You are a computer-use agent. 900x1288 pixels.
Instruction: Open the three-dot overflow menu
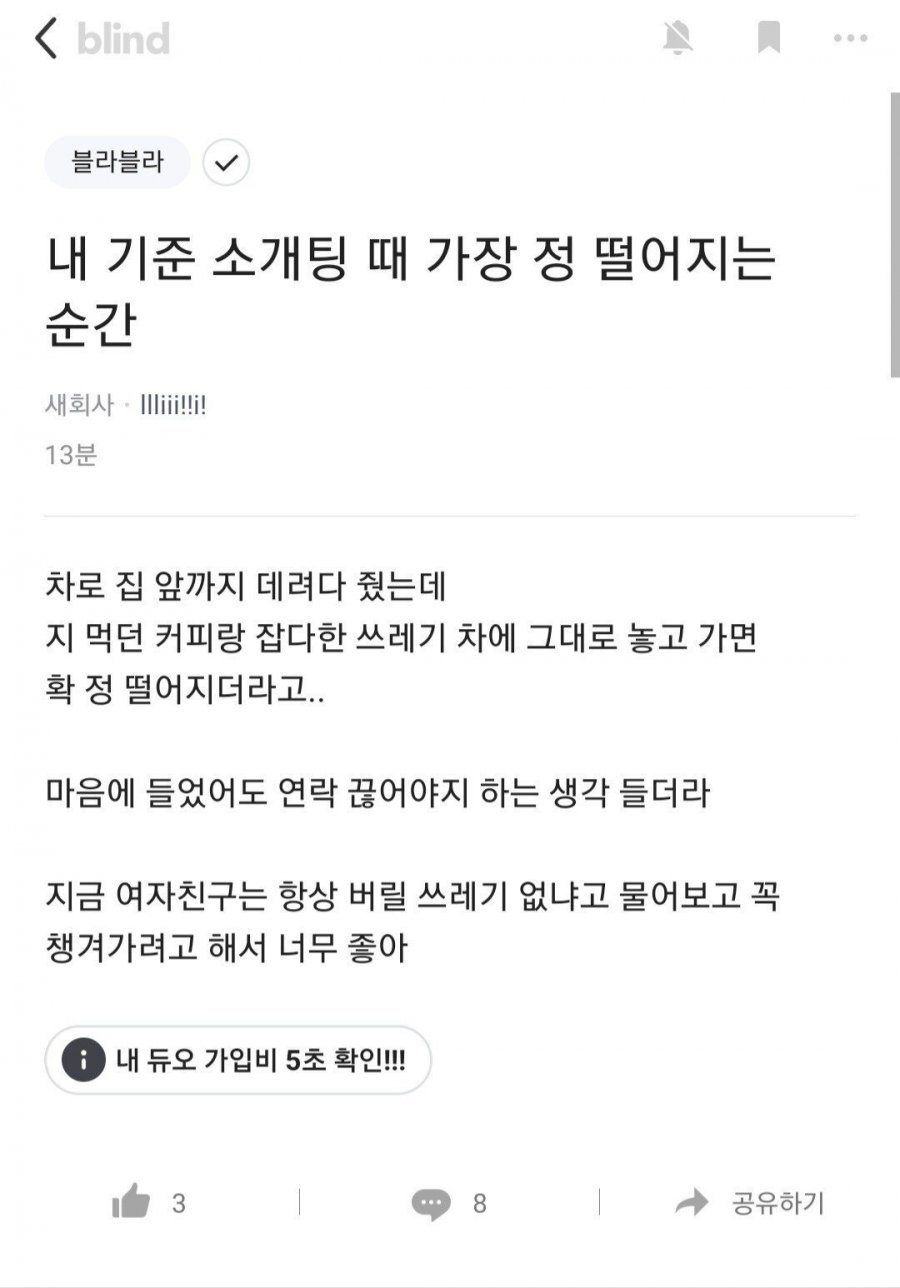850,39
